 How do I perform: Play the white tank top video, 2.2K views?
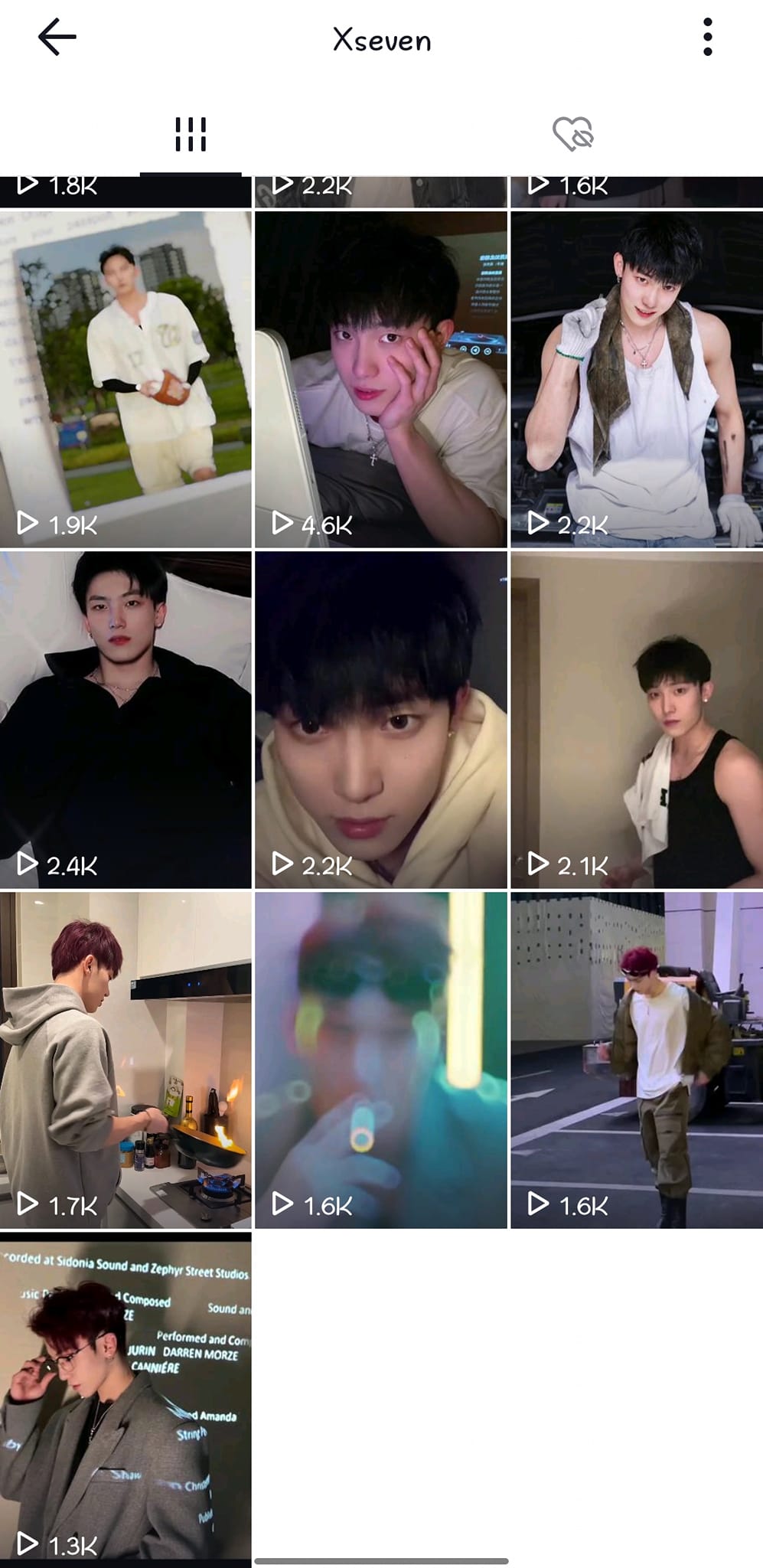pos(637,380)
